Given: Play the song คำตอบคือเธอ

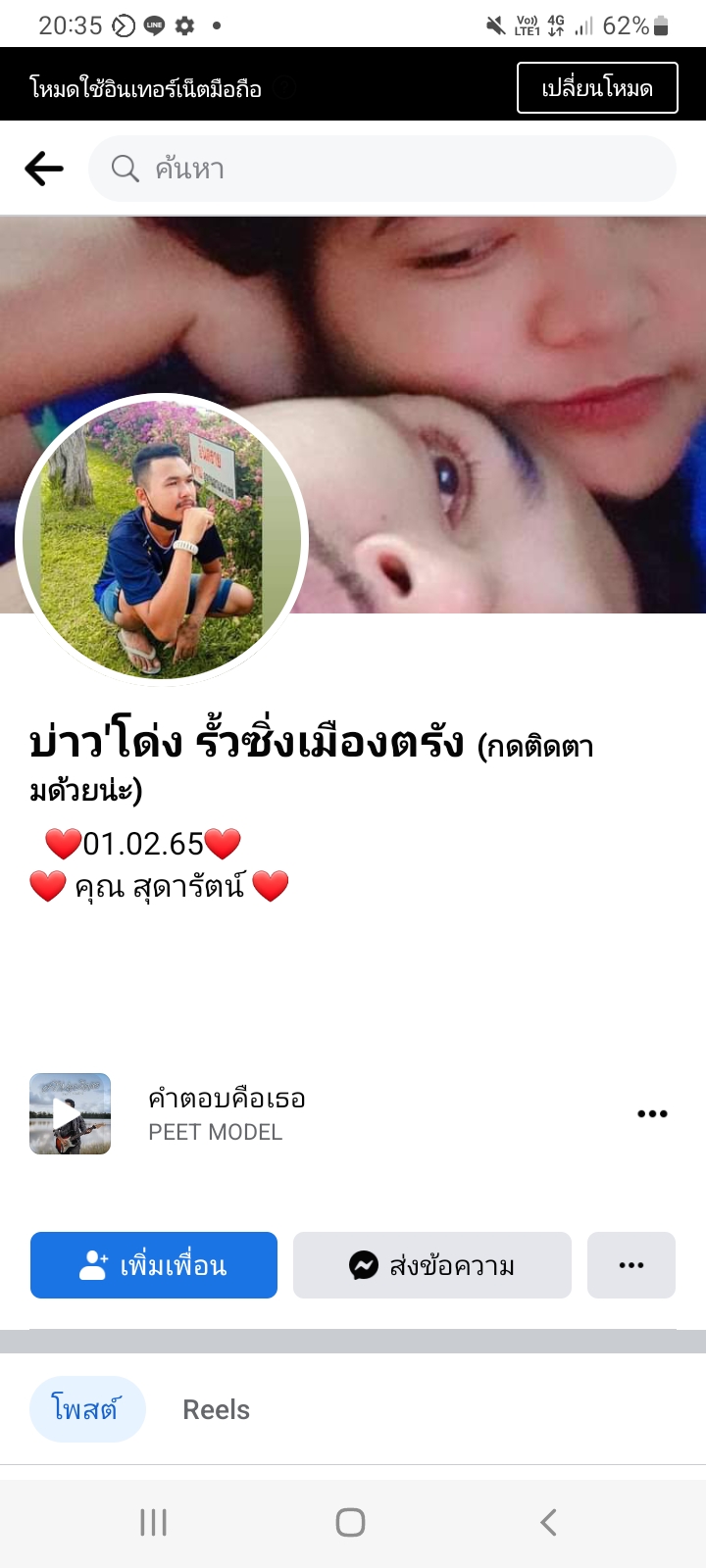Looking at the screenshot, I should click(x=70, y=1113).
